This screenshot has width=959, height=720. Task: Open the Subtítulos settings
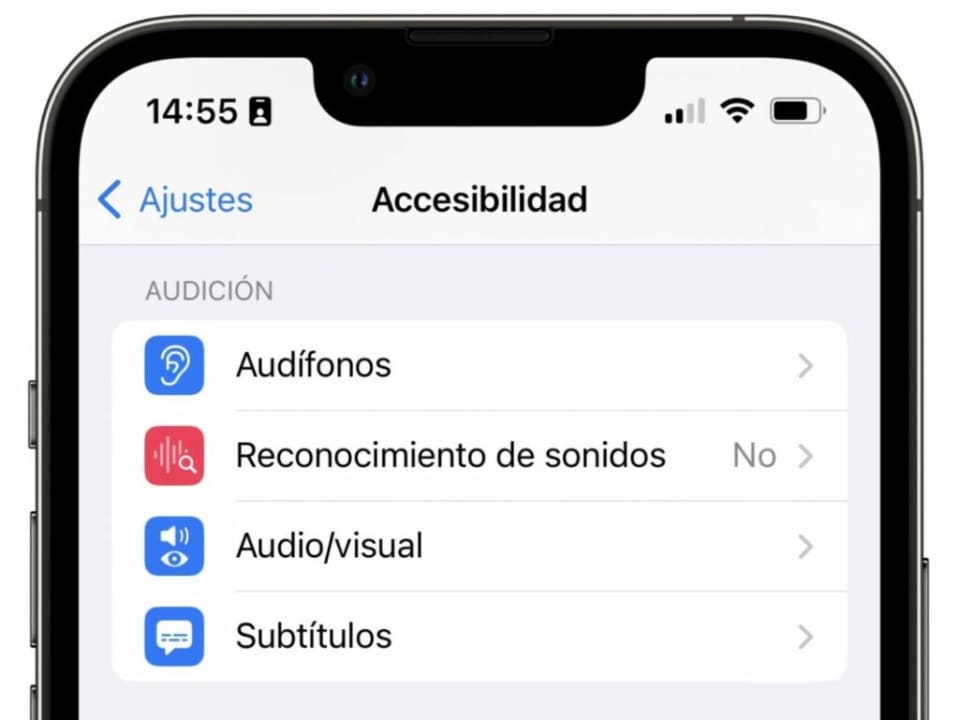pos(478,636)
